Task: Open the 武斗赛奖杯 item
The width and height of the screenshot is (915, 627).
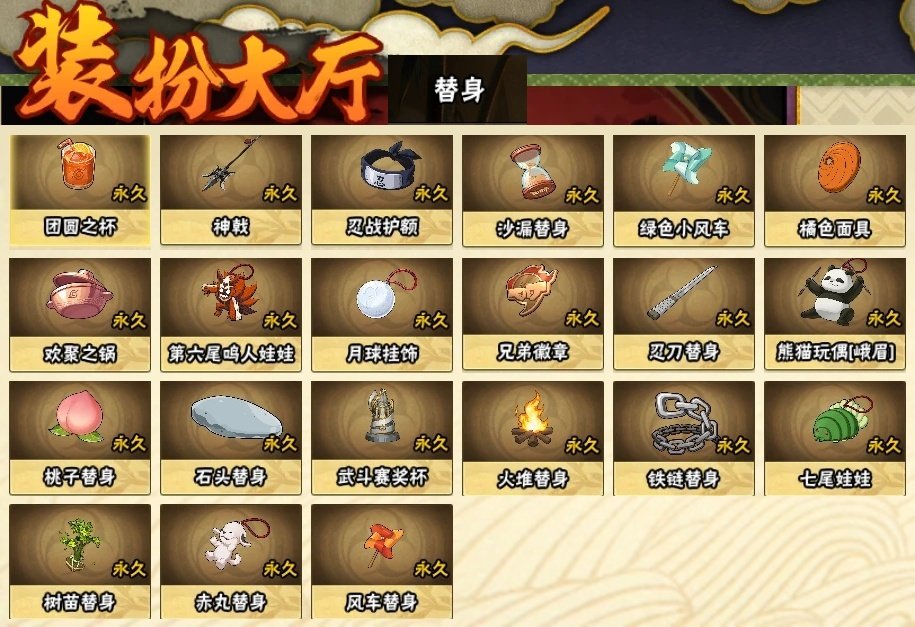Action: coord(382,437)
